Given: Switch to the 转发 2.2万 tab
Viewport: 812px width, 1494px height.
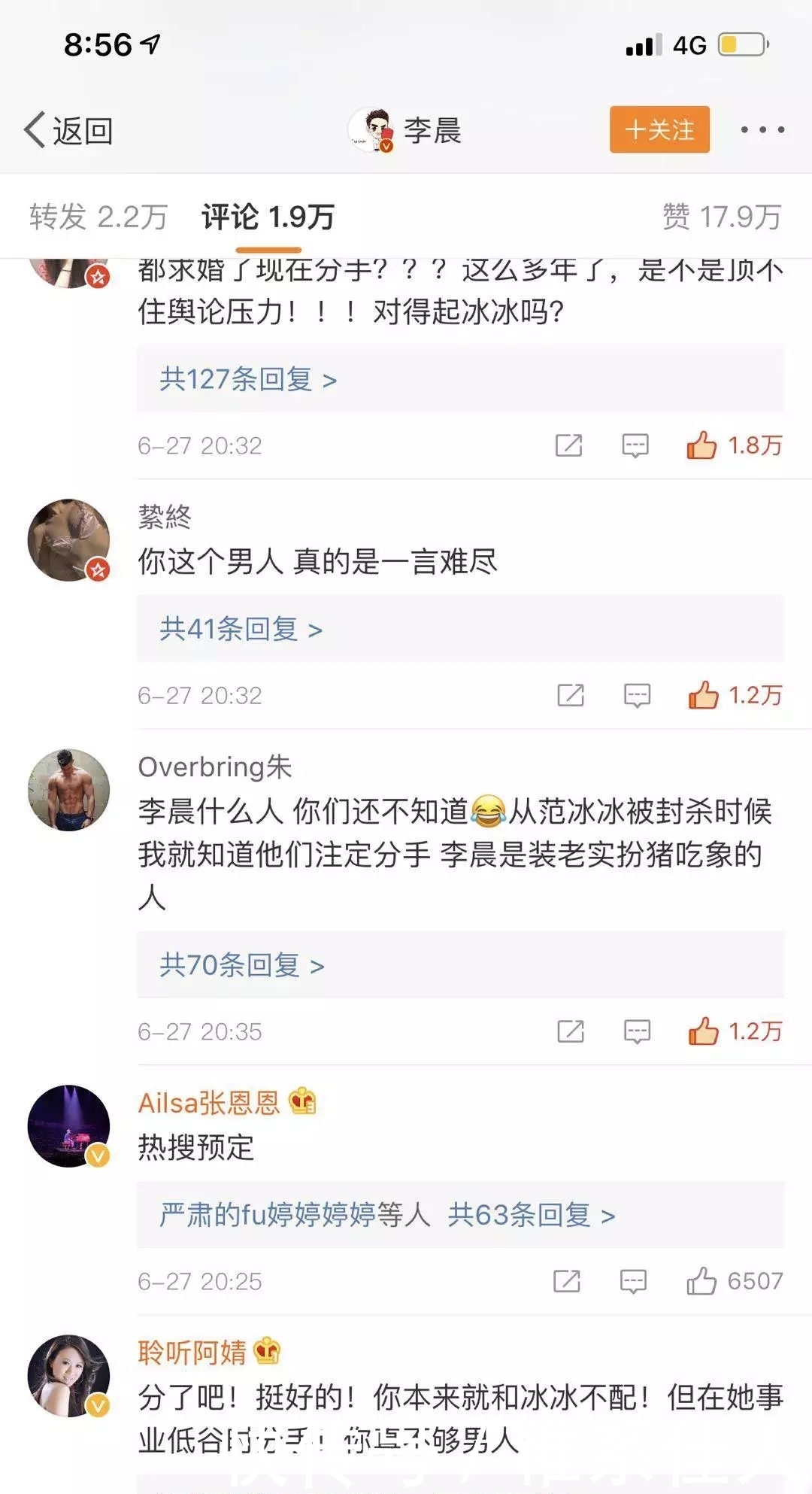Looking at the screenshot, I should point(98,217).
